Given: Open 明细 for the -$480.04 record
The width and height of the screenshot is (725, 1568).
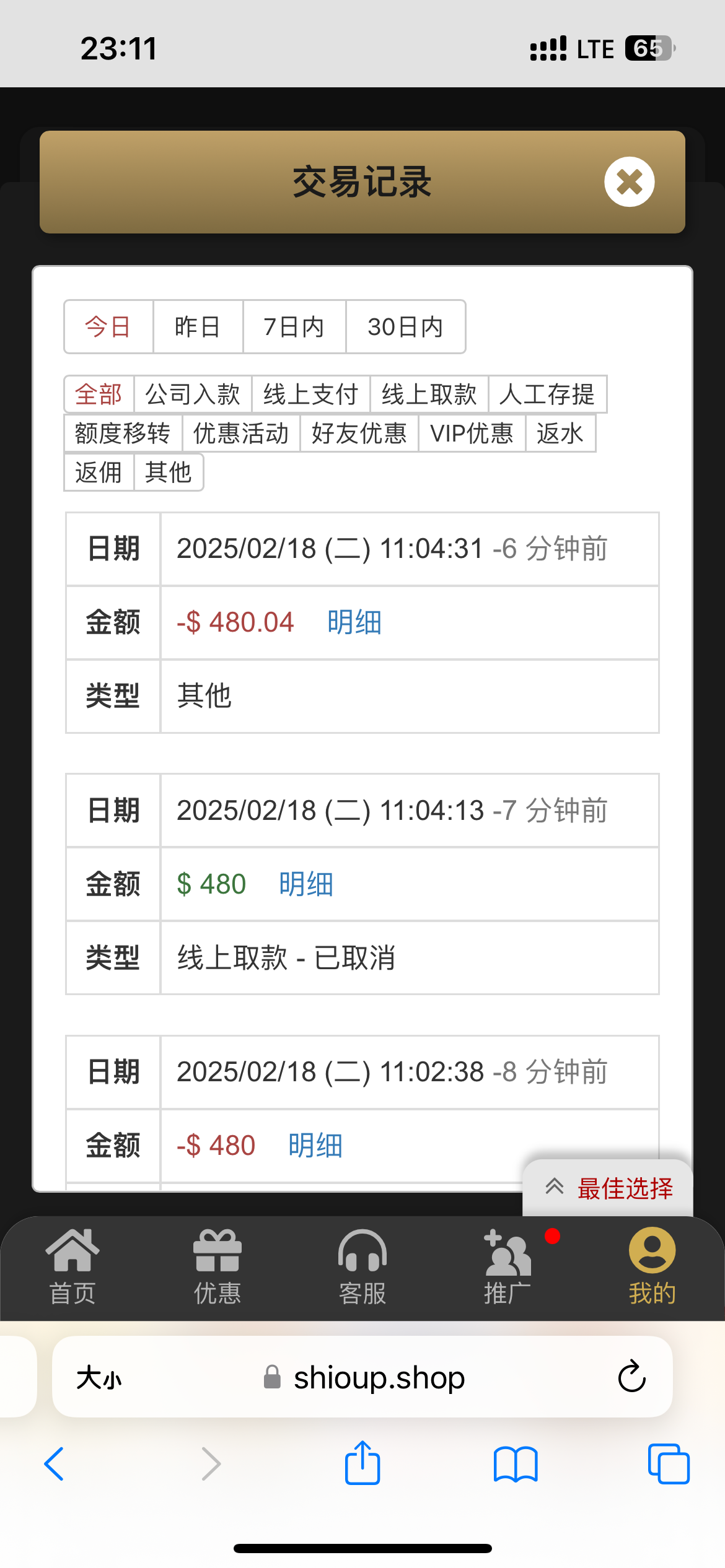Looking at the screenshot, I should (x=354, y=622).
